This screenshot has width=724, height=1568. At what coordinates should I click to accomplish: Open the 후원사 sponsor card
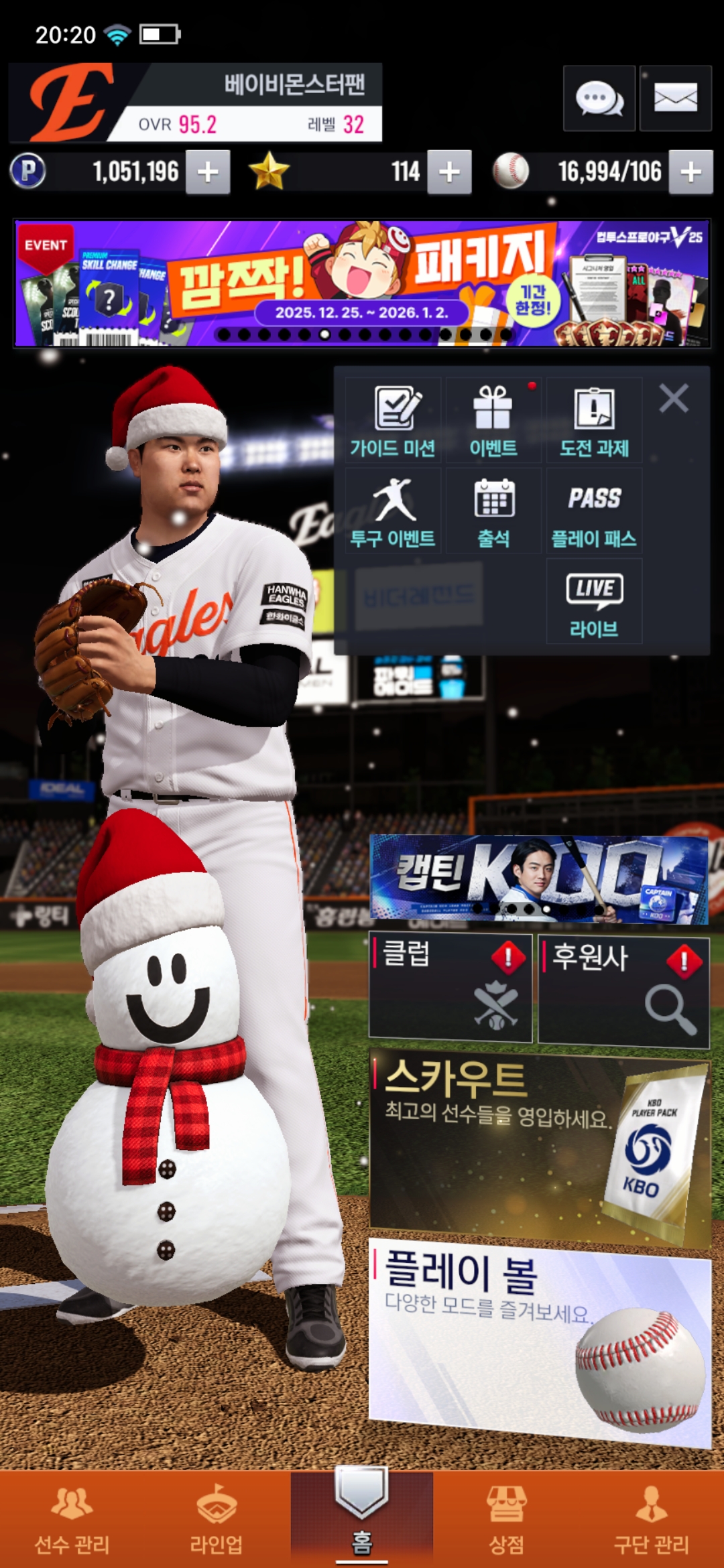(623, 991)
